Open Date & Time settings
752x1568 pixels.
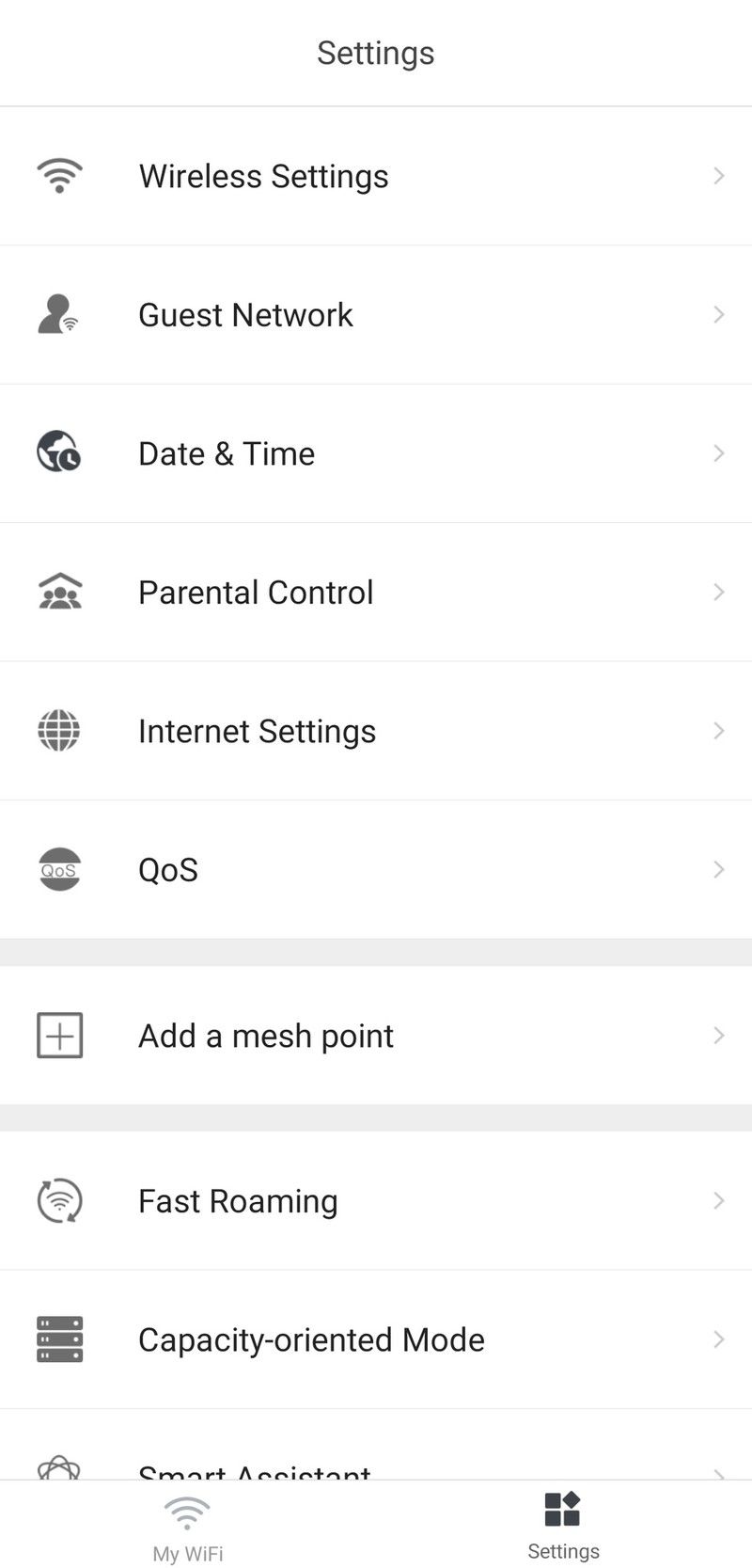[376, 452]
